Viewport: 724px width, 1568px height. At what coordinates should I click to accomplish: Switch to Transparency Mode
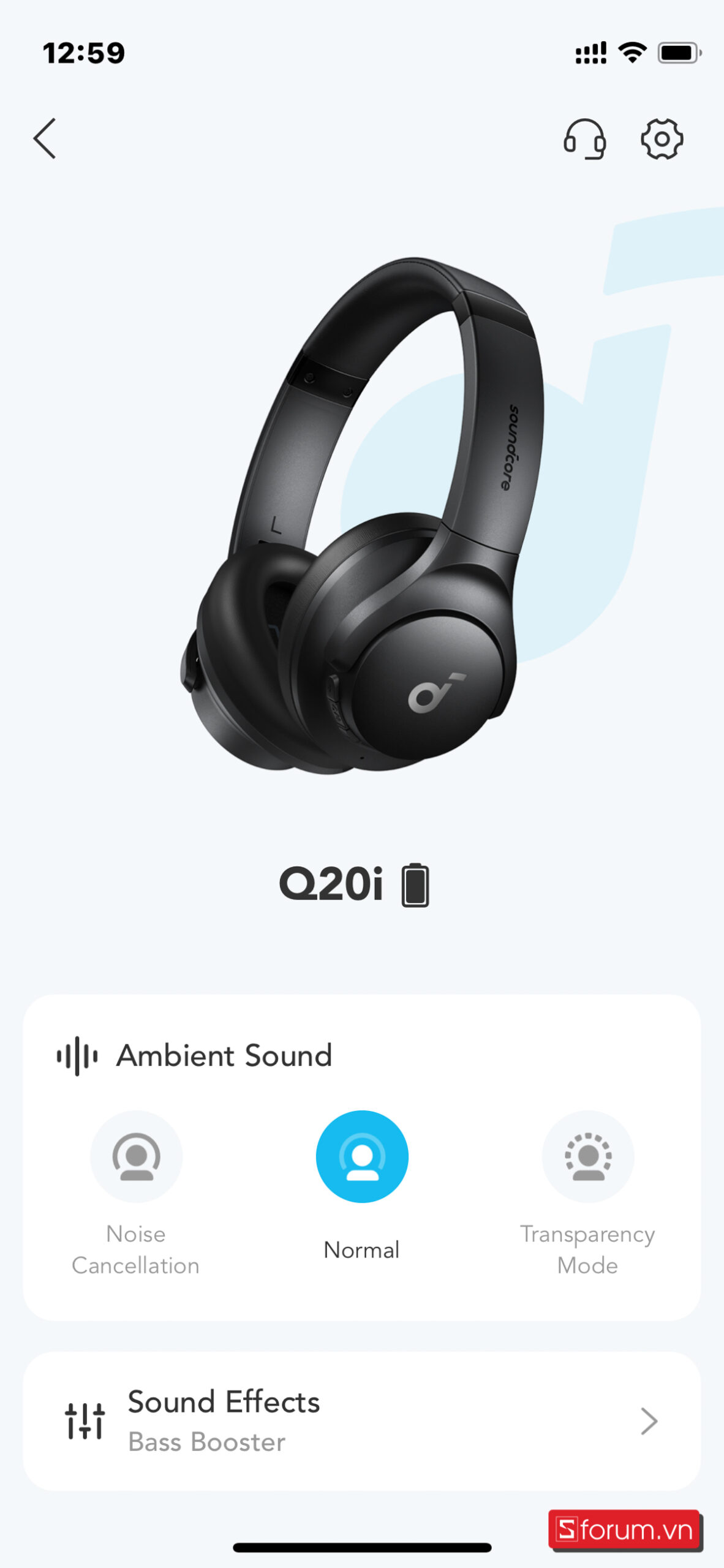click(588, 1156)
